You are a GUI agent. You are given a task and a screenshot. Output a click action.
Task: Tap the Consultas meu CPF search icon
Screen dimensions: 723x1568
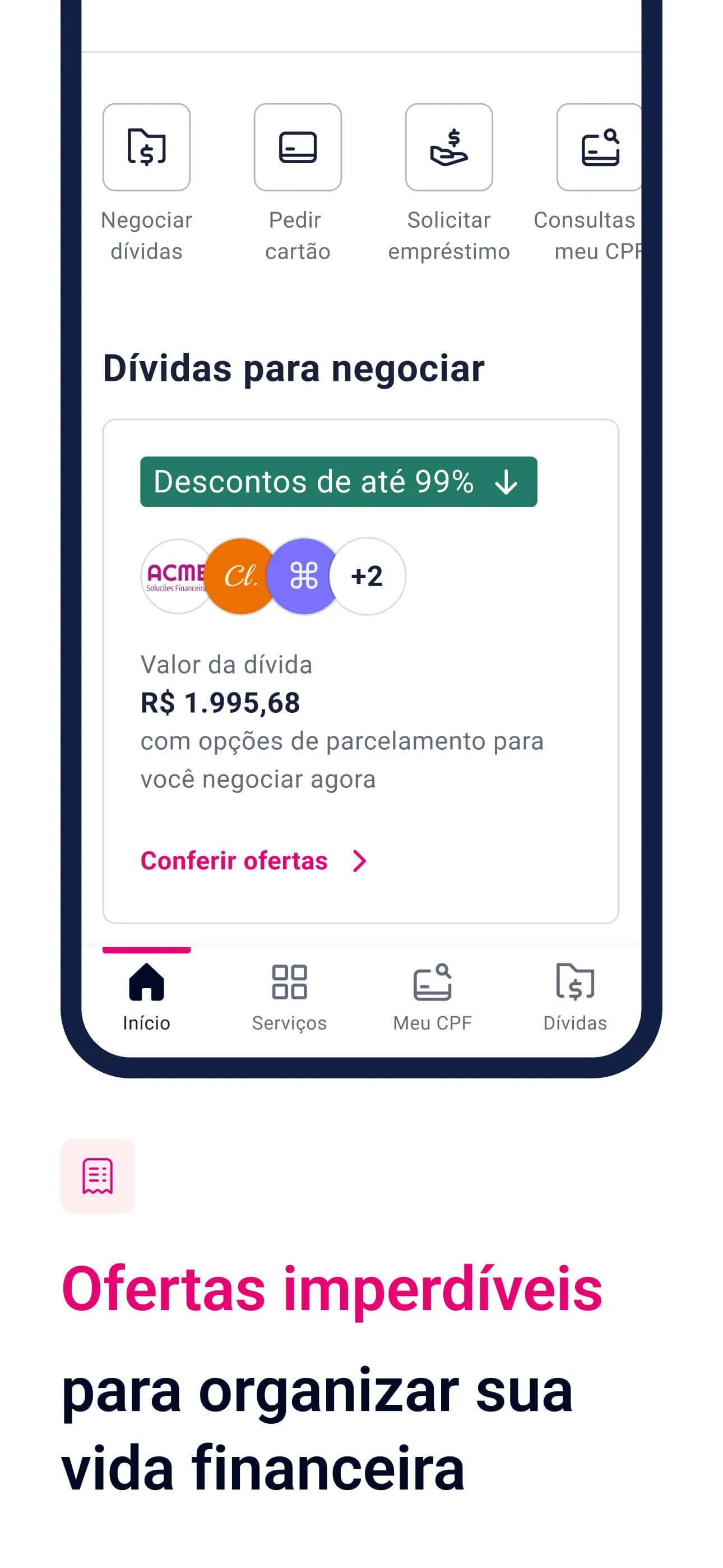tap(599, 148)
